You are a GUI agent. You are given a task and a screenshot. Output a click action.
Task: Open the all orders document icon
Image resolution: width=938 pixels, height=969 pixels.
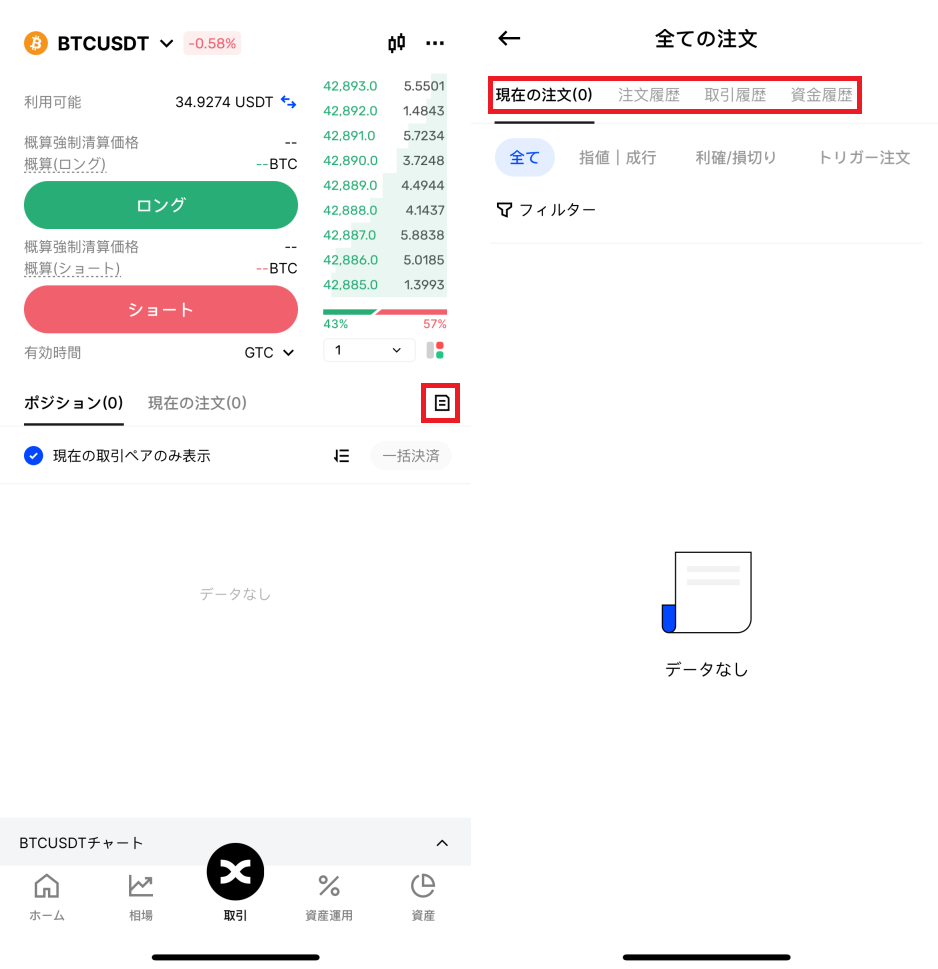point(441,403)
